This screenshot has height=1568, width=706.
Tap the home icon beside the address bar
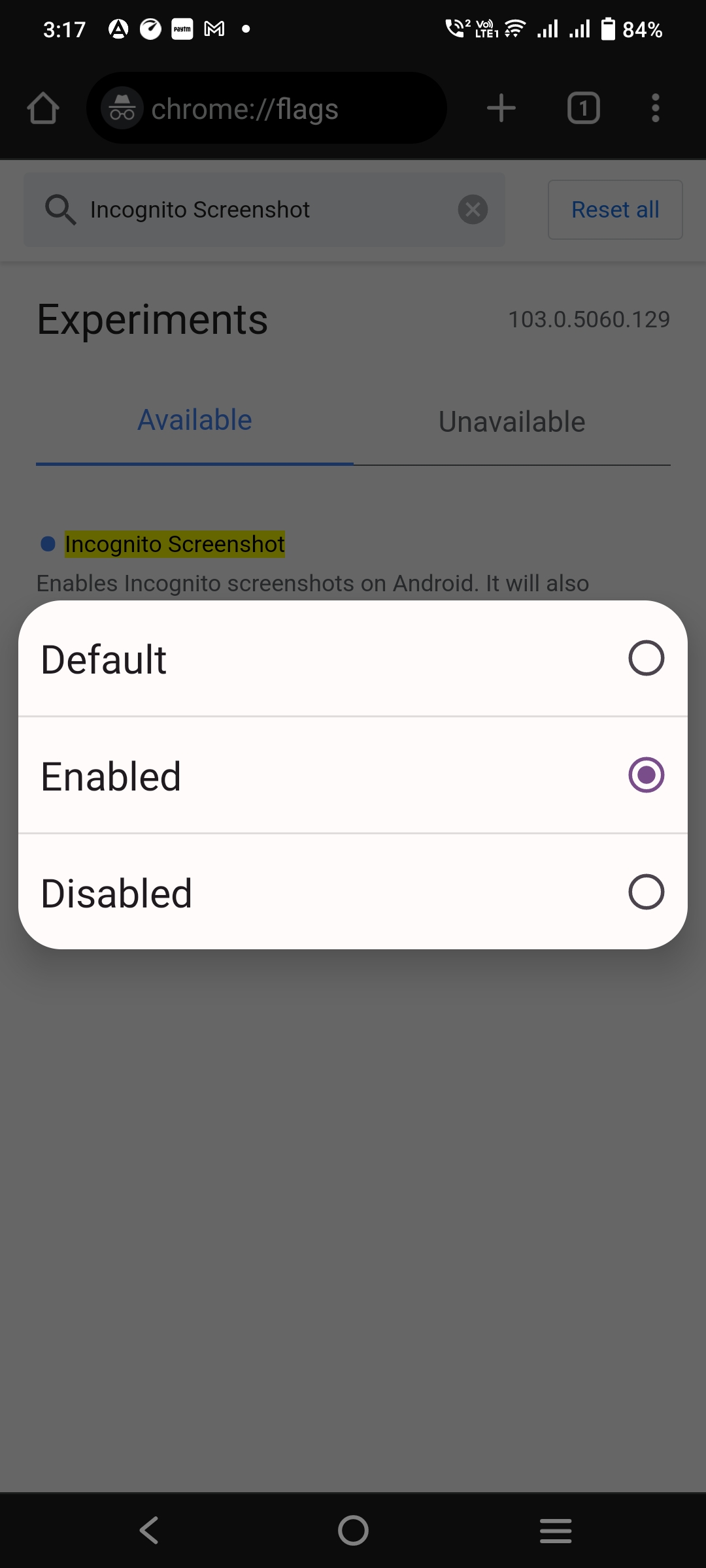(43, 108)
